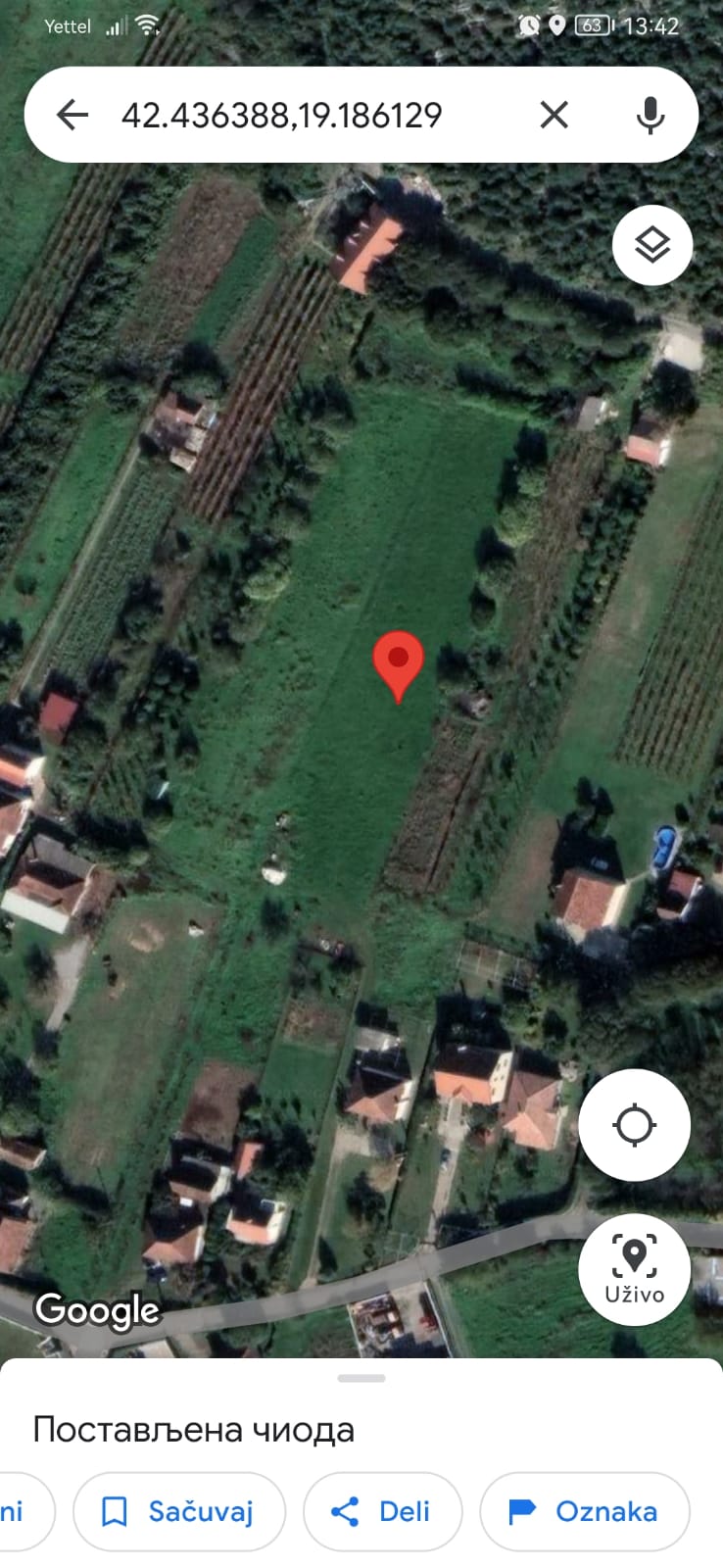
Task: Expand the Постављена чиода bottom sheet handle
Action: [x=361, y=1378]
